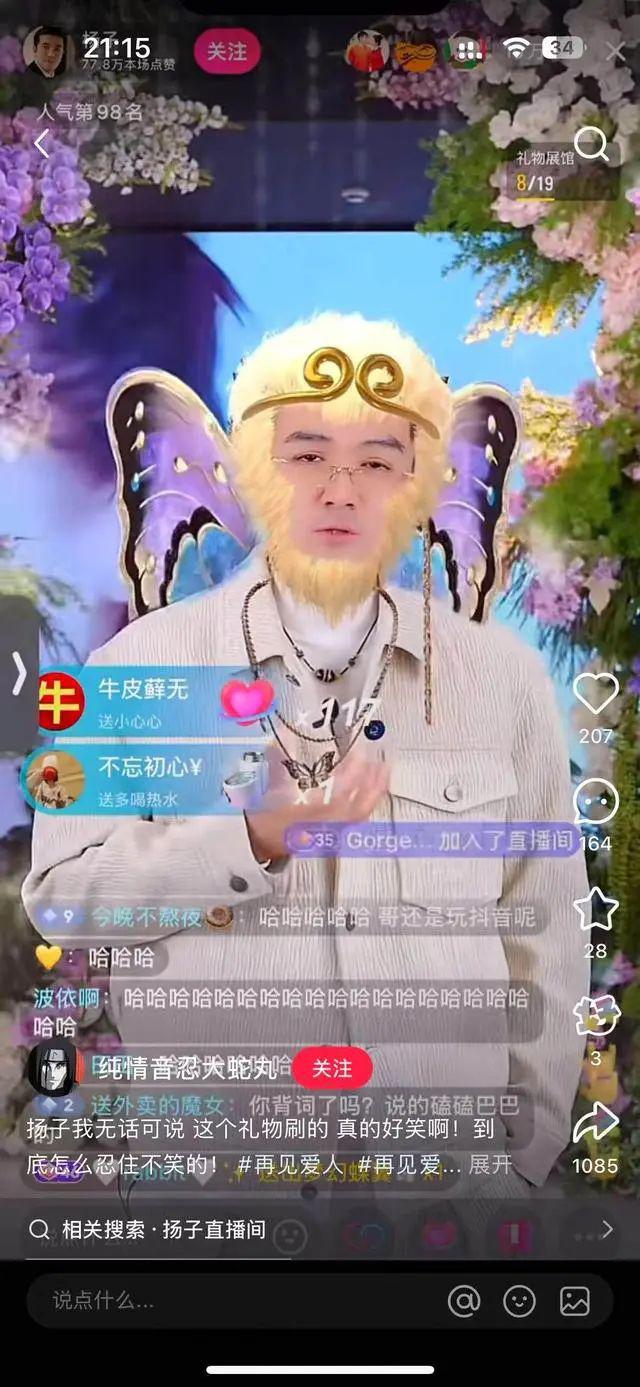640x1387 pixels.
Task: Open search with the magnifier icon
Action: pos(591,145)
